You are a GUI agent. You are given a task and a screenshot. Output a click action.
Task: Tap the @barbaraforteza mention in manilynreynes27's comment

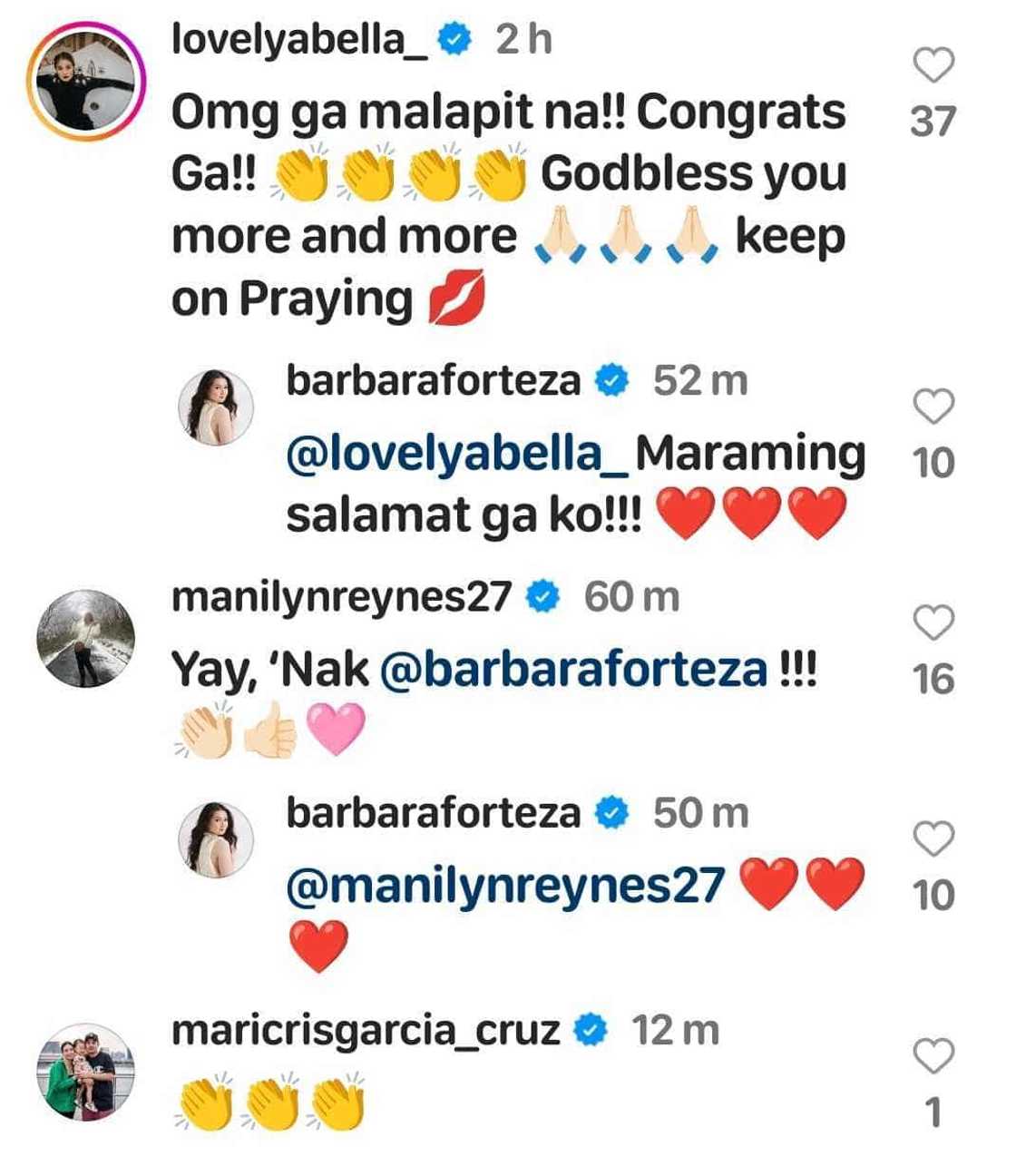coord(573,671)
